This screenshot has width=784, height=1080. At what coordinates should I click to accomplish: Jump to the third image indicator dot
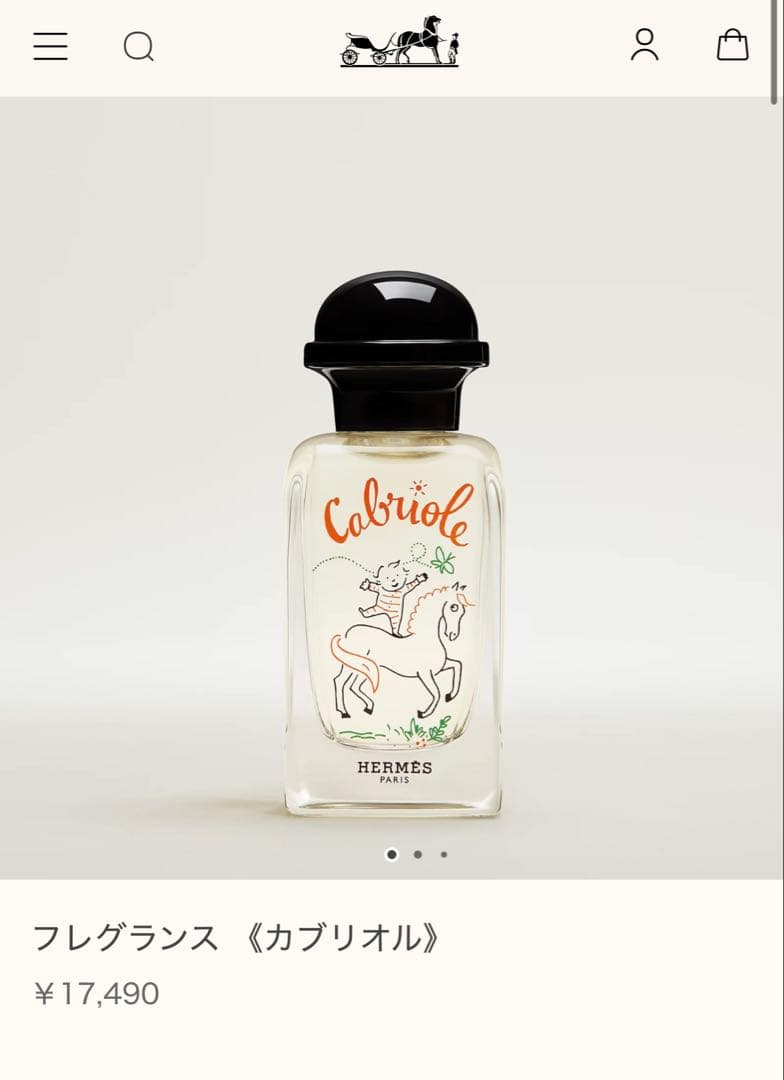444,854
